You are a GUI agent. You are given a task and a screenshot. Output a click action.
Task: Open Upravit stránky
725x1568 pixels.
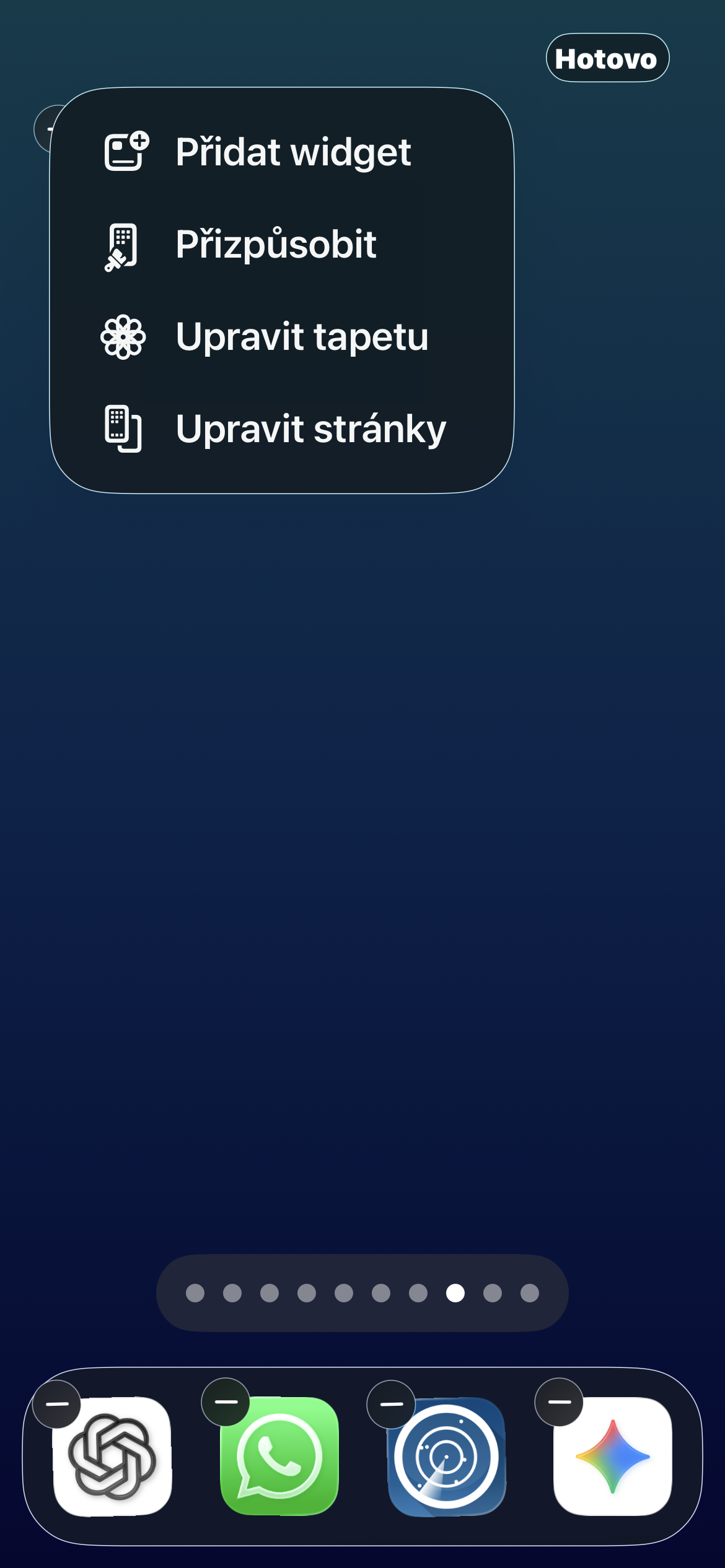coord(282,429)
